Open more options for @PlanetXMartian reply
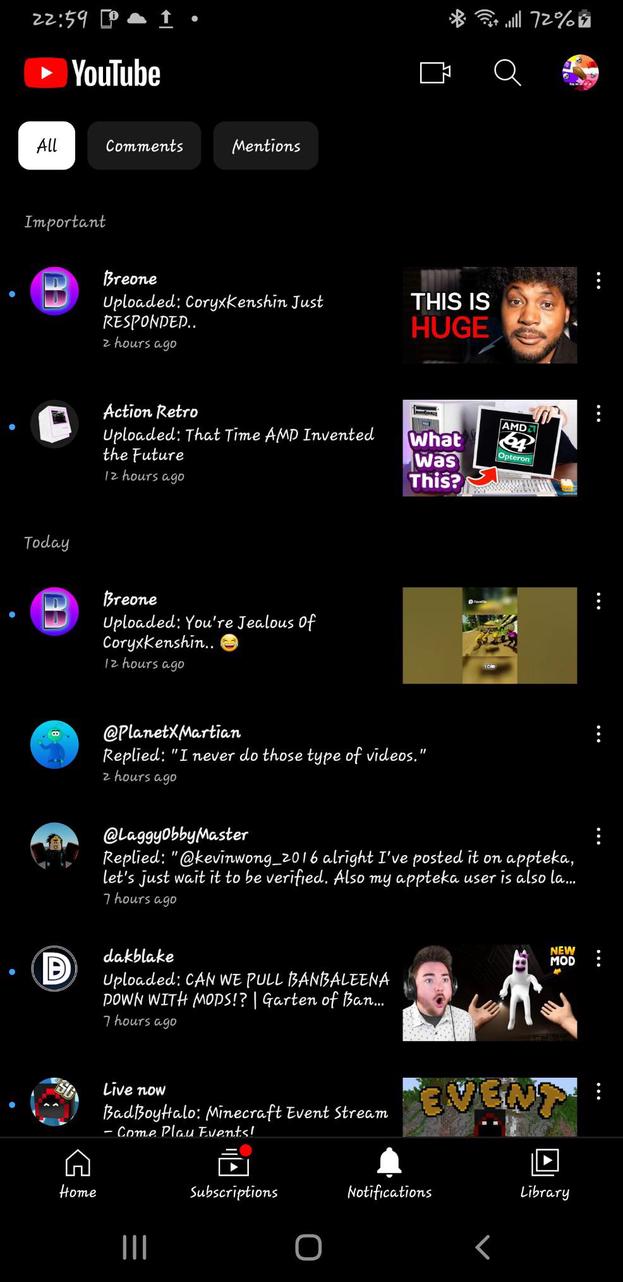Image resolution: width=623 pixels, height=1282 pixels. [598, 734]
